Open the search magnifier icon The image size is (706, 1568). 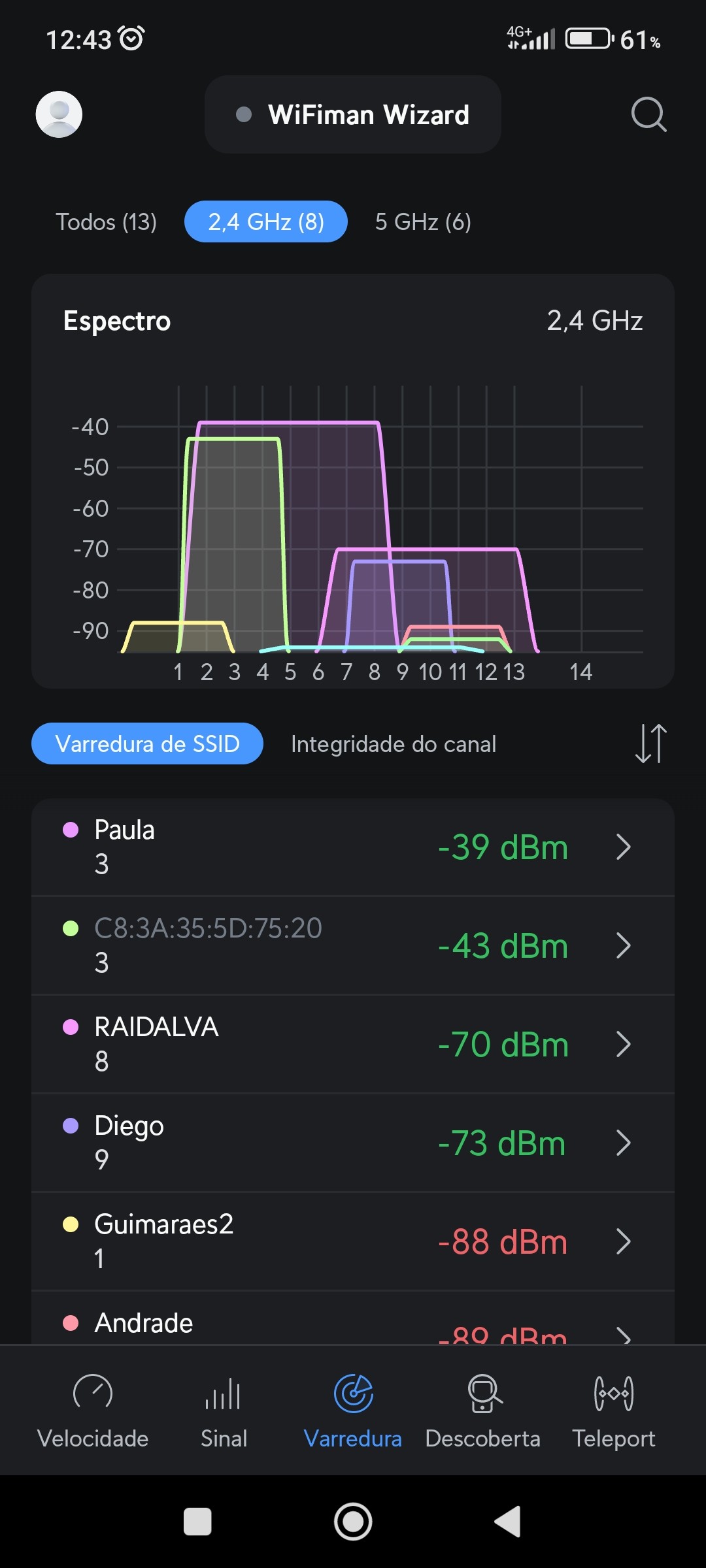pyautogui.click(x=648, y=114)
